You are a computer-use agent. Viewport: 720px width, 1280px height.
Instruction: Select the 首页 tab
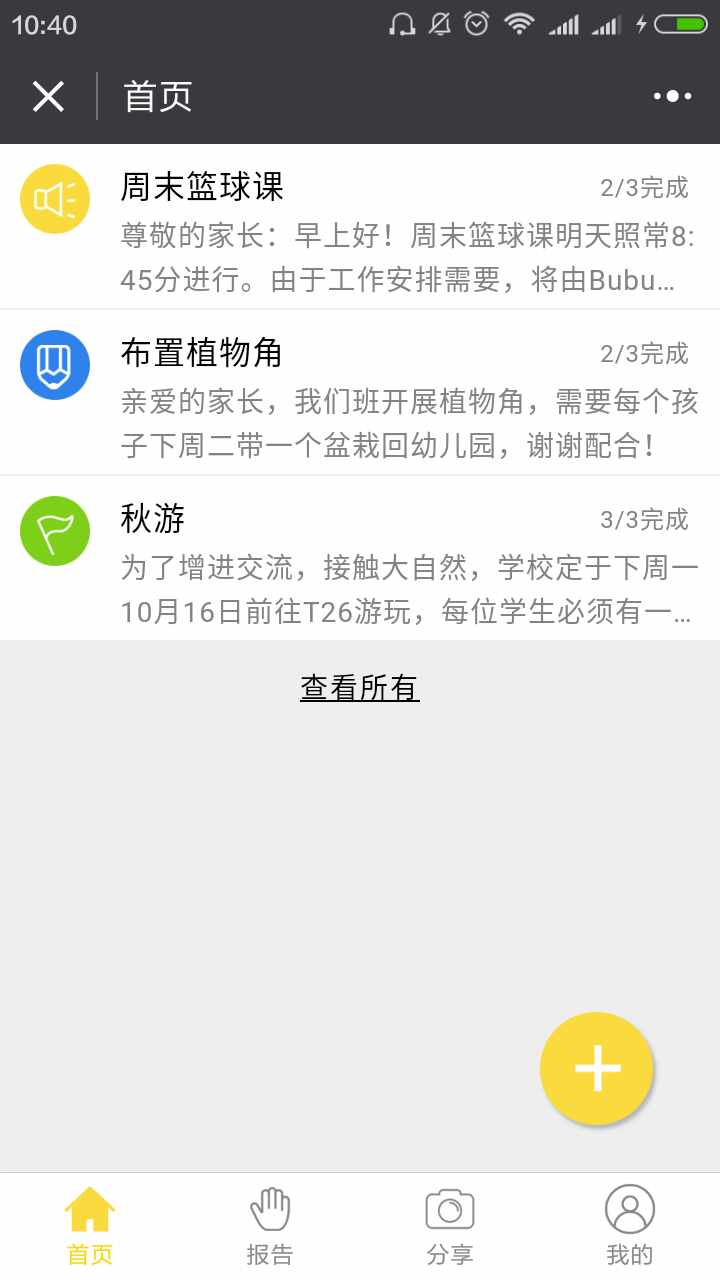(x=90, y=1226)
